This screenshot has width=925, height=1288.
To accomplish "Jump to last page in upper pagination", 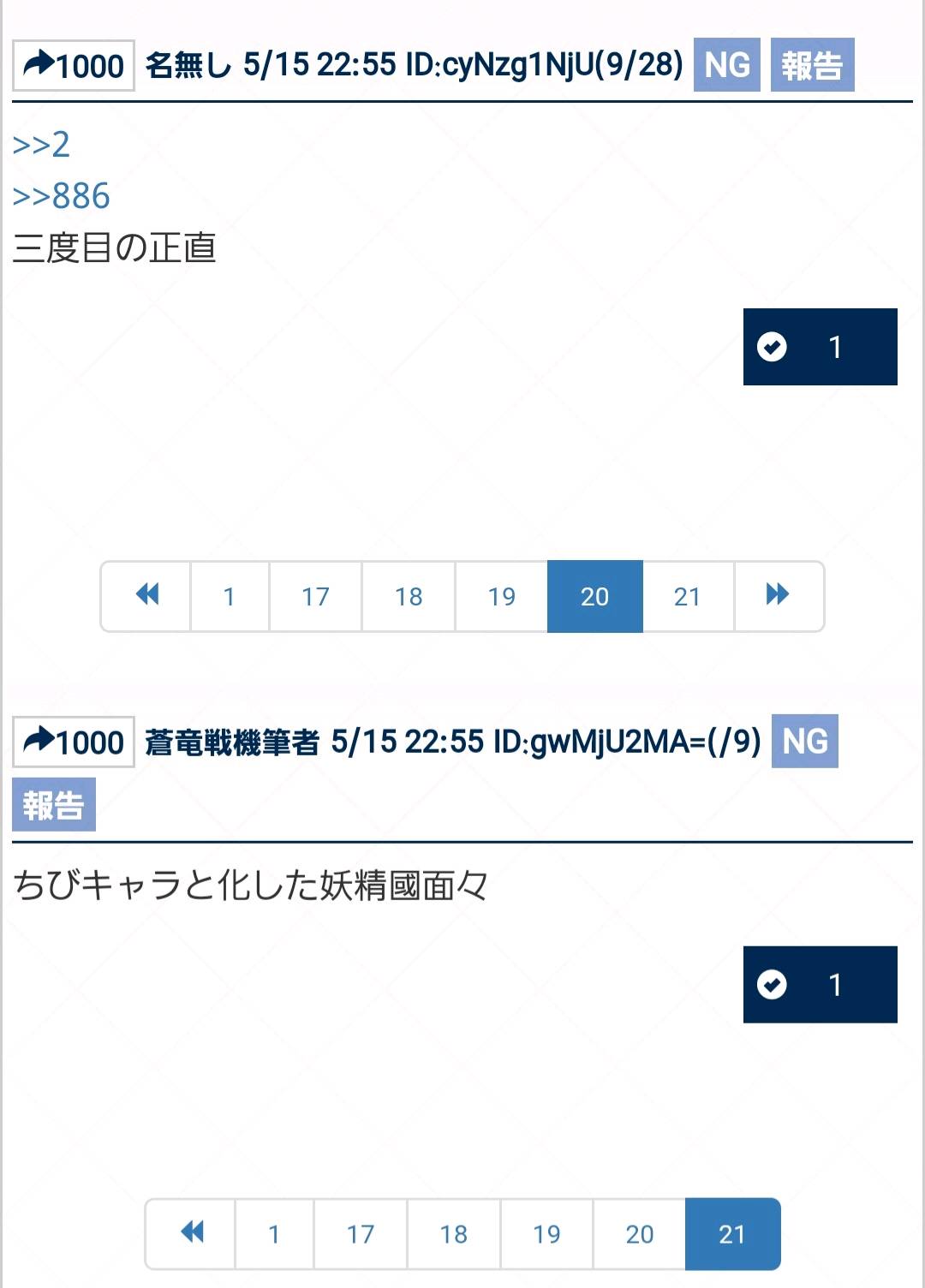I will point(778,596).
